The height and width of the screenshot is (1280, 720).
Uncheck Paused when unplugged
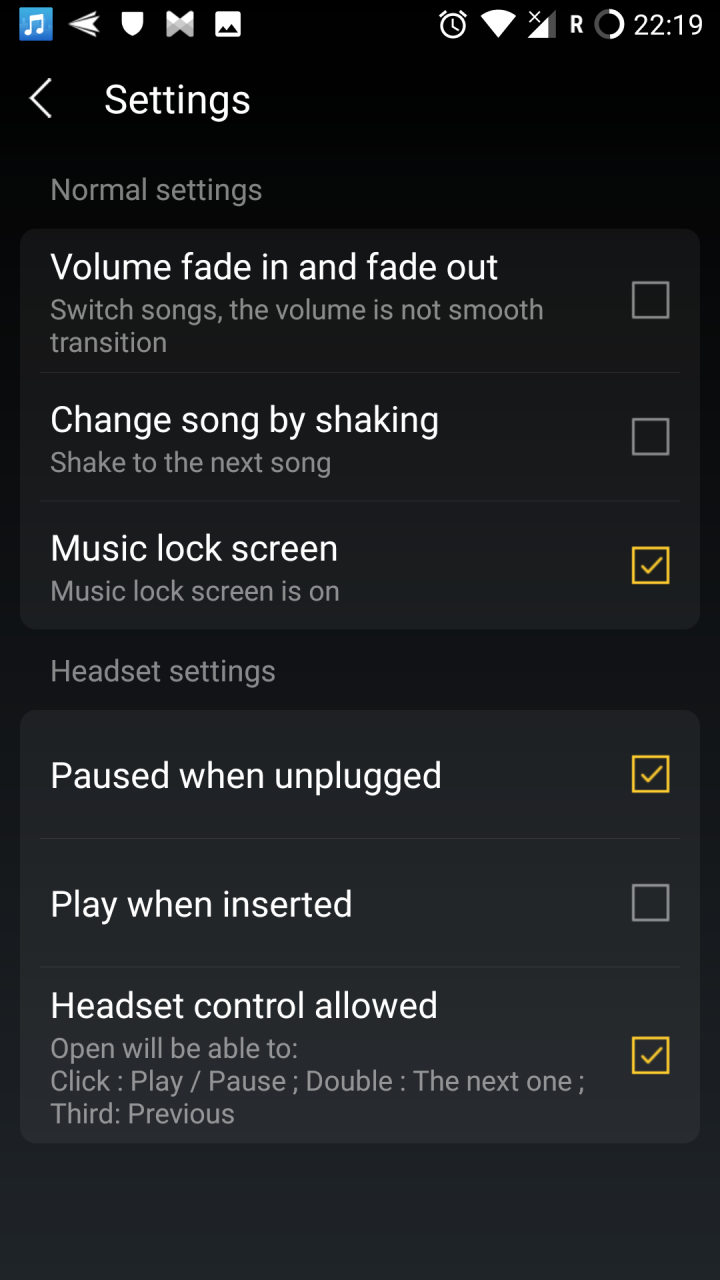pyautogui.click(x=650, y=774)
